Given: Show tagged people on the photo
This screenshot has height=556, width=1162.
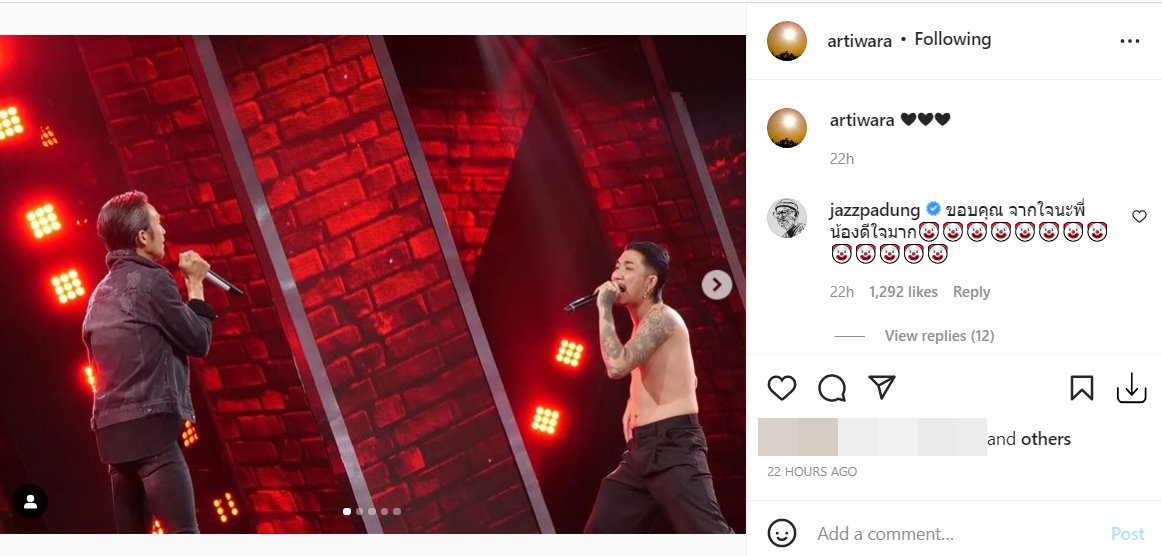Looking at the screenshot, I should pyautogui.click(x=30, y=502).
